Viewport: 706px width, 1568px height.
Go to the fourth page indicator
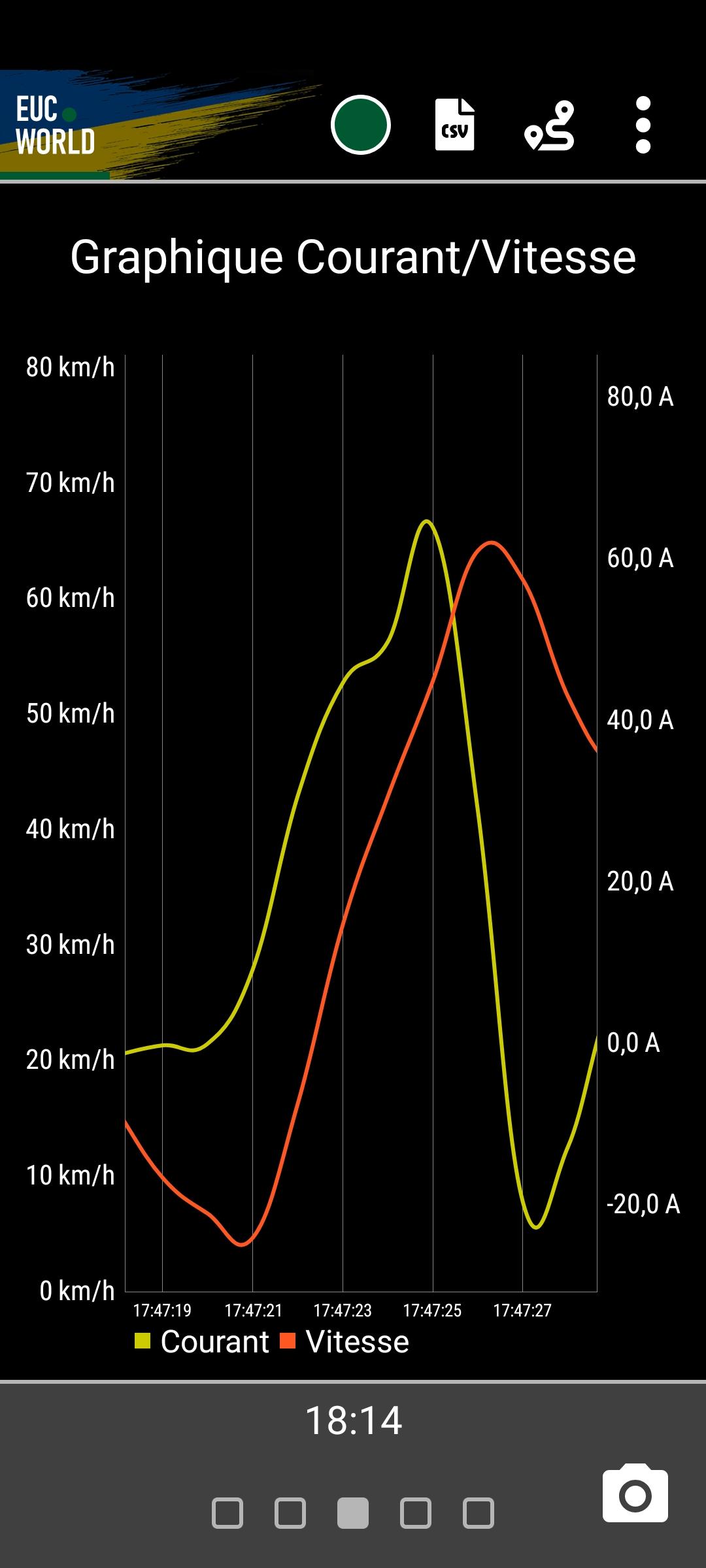[x=416, y=1513]
